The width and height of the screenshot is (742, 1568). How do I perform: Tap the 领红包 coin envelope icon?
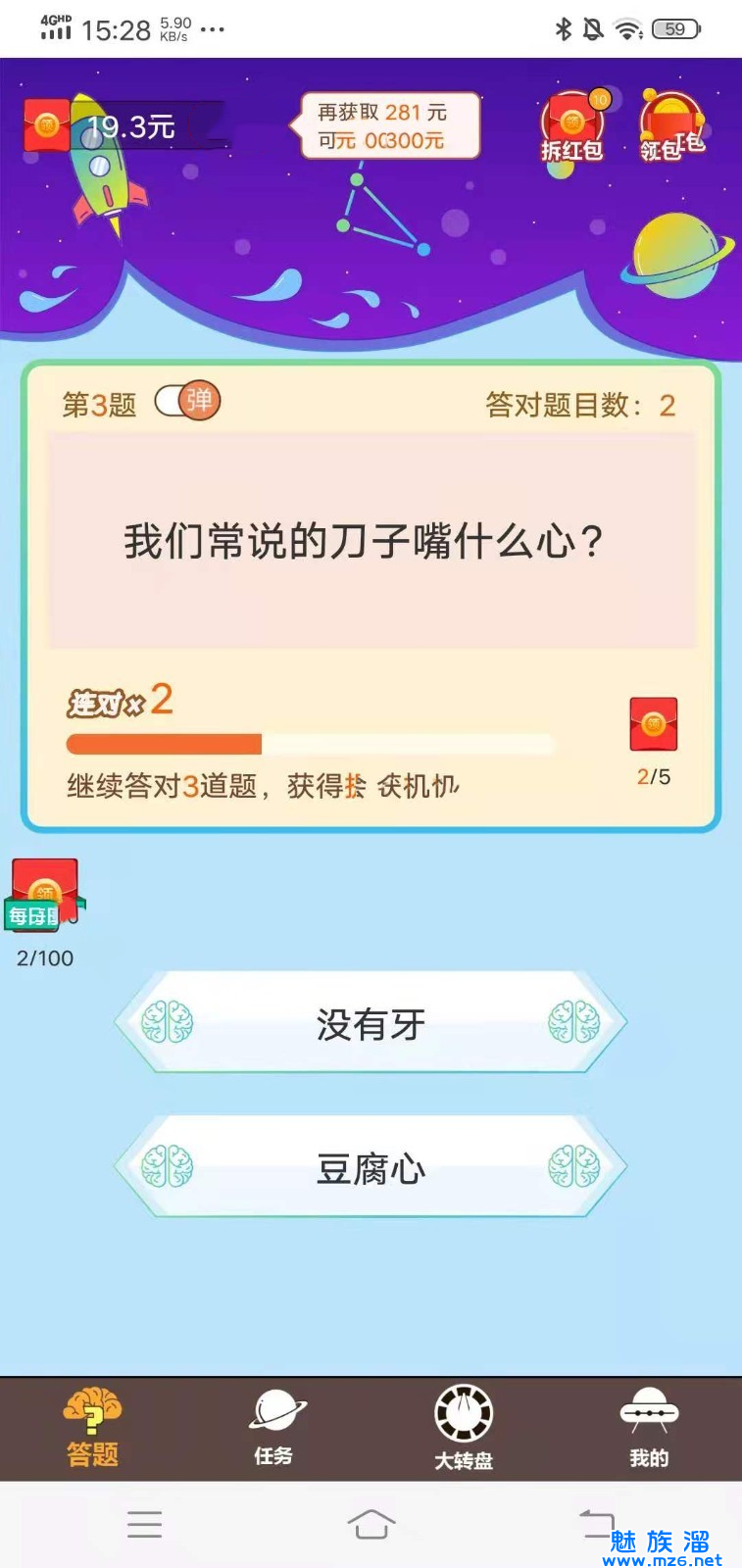click(671, 127)
